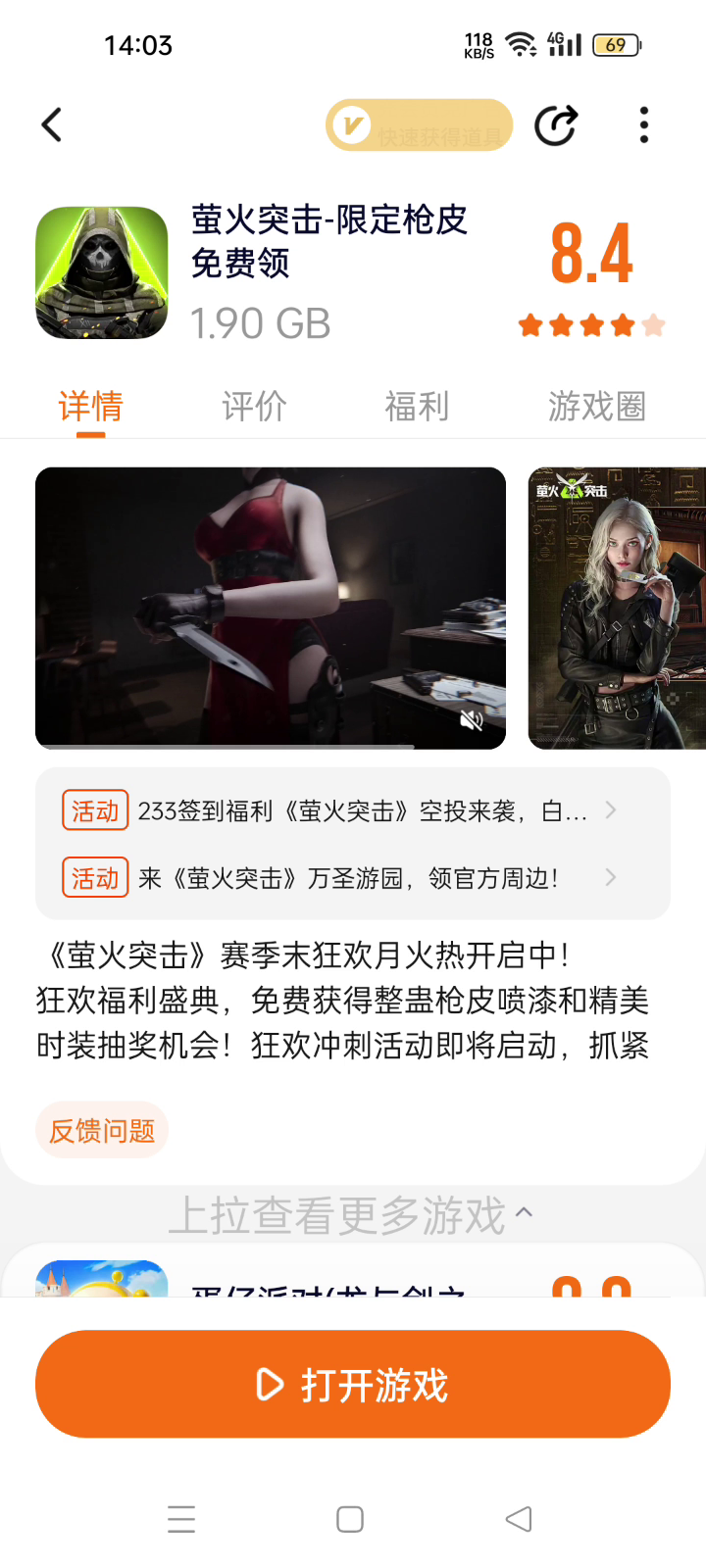Launch the game with 打开游戏
Viewport: 706px width, 1568px height.
(x=353, y=1384)
